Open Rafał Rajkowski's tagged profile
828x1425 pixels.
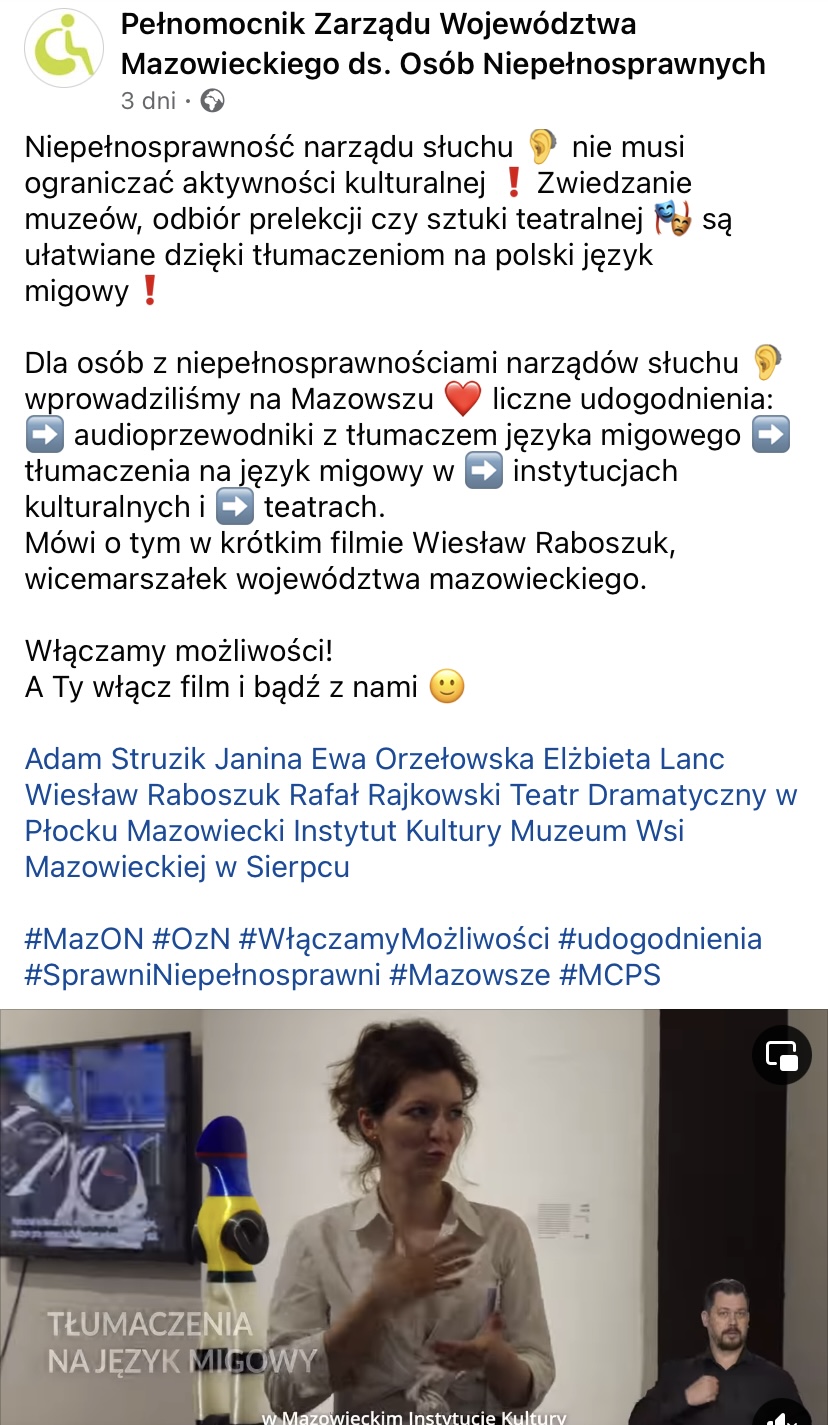pyautogui.click(x=395, y=795)
